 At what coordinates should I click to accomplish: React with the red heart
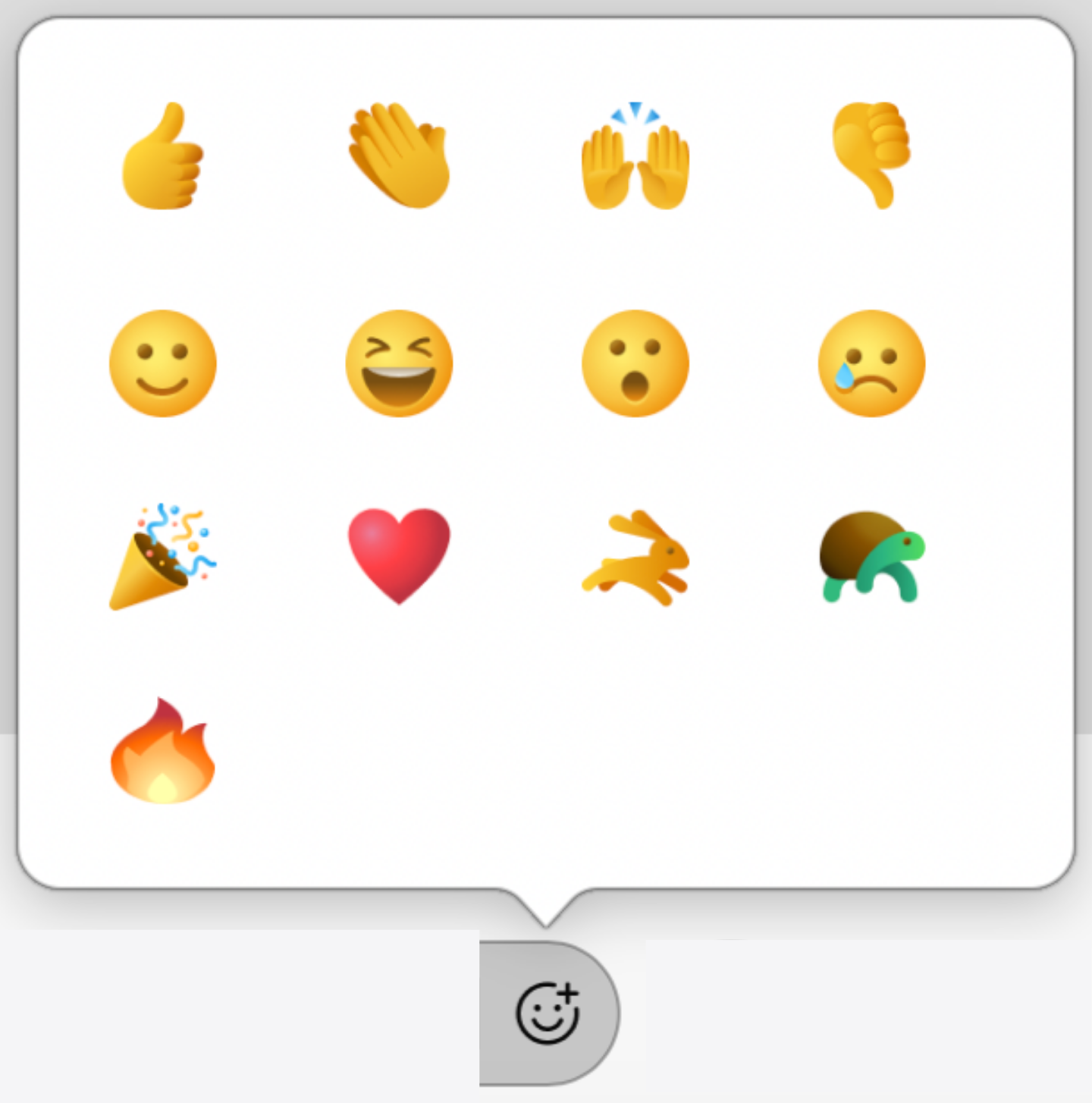399,555
